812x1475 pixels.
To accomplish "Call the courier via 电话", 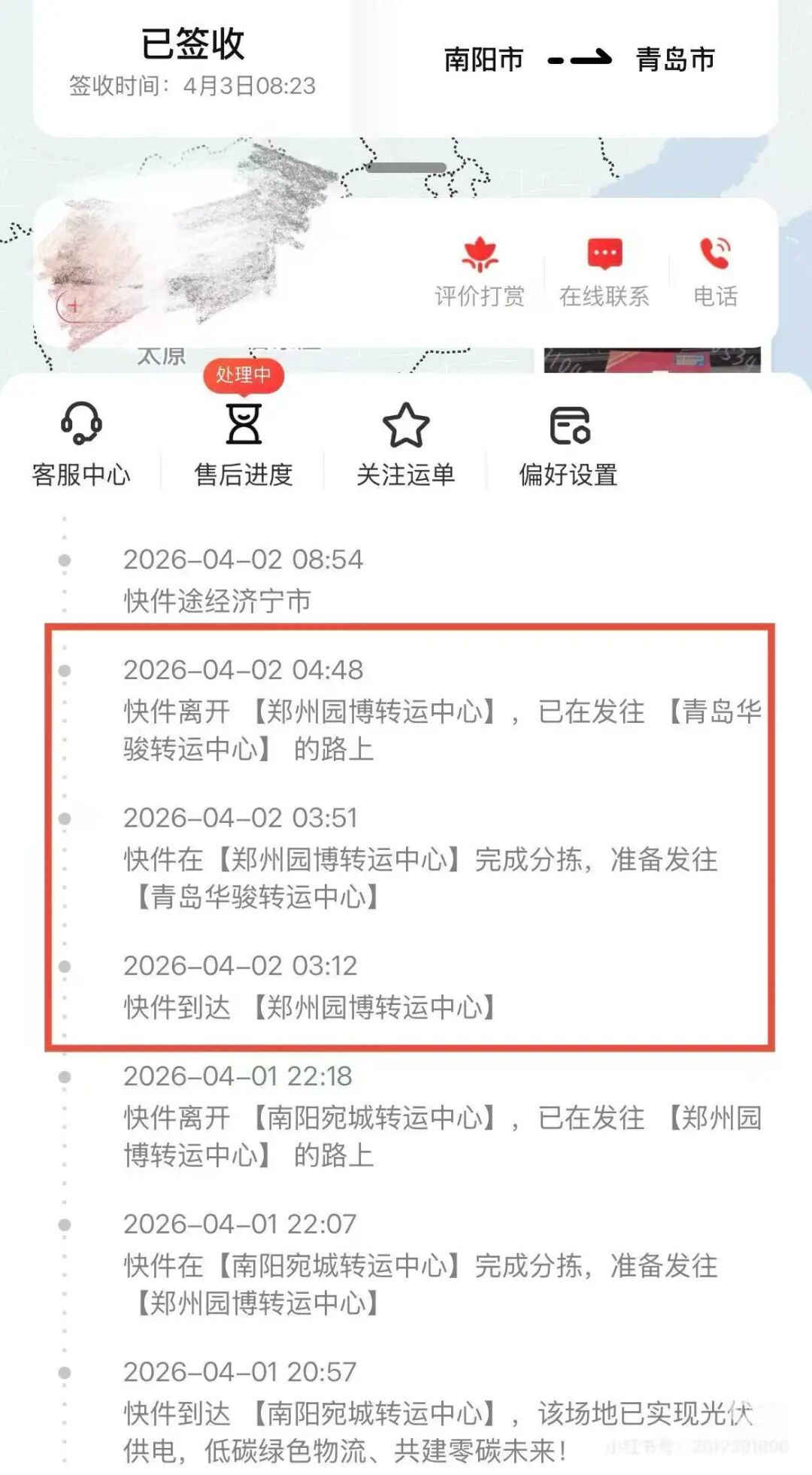I will pos(715,272).
